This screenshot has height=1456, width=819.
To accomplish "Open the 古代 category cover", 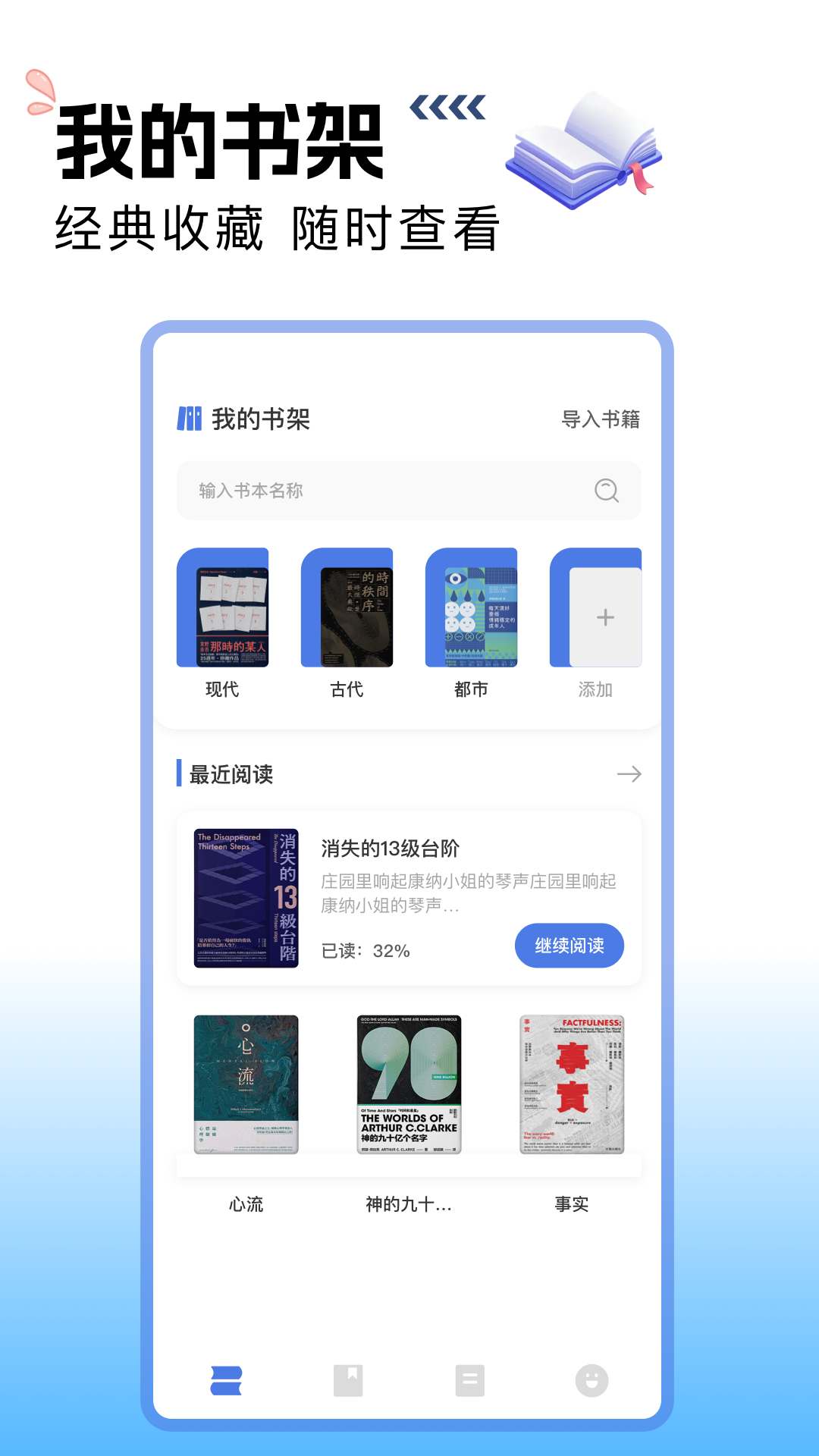I will (347, 607).
